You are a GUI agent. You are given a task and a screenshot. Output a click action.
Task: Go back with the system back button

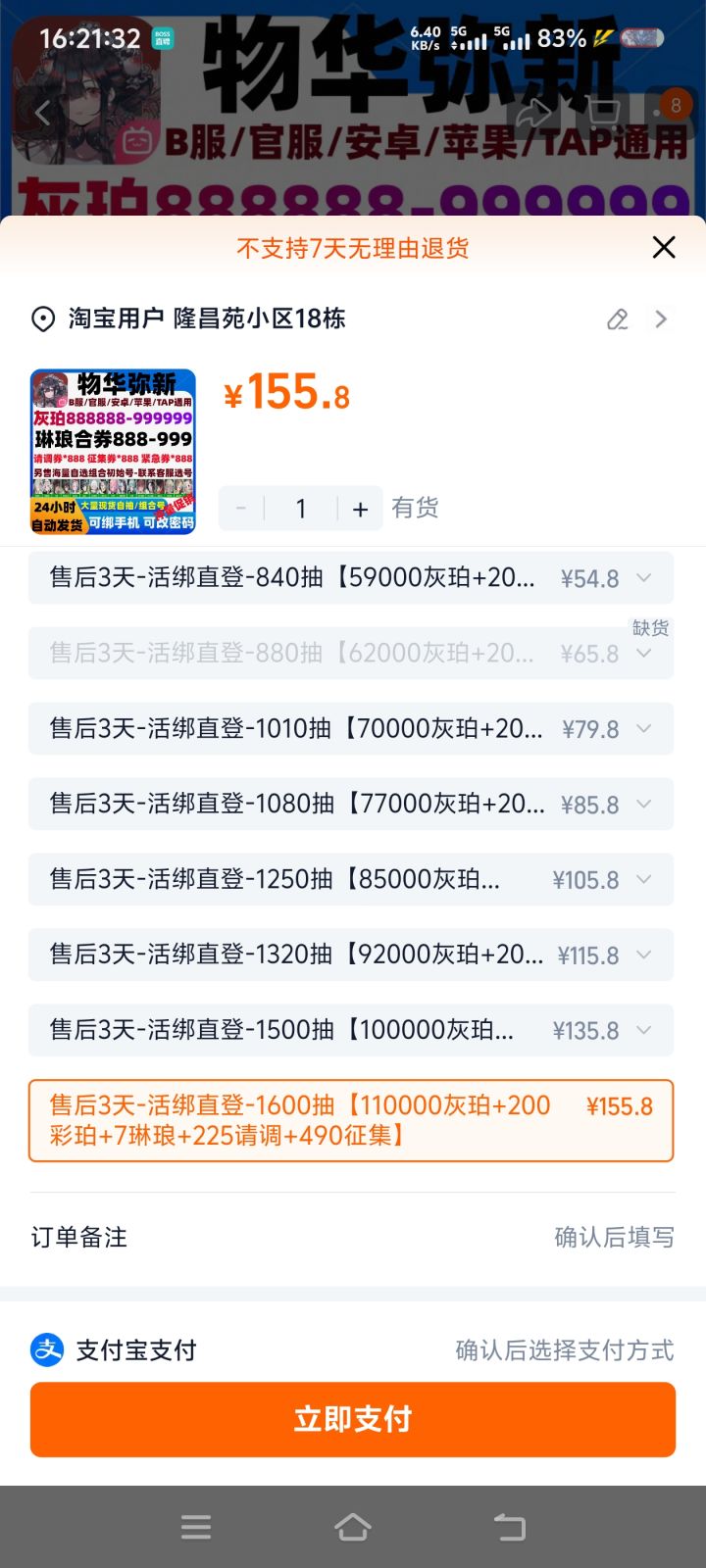[509, 1527]
